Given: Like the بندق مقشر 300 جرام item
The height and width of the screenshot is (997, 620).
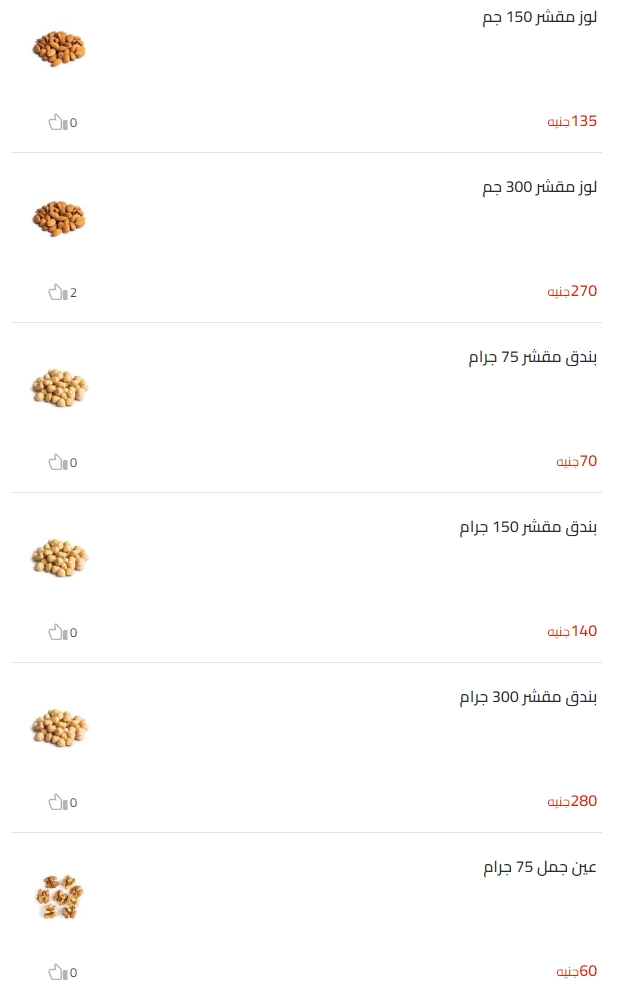Looking at the screenshot, I should click(58, 802).
